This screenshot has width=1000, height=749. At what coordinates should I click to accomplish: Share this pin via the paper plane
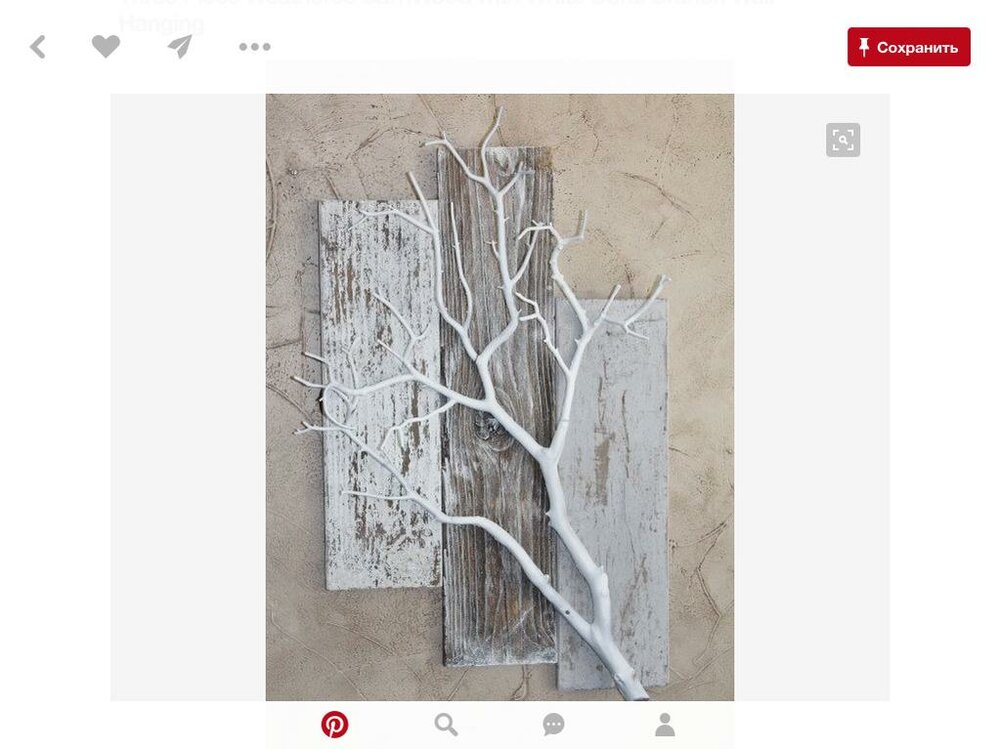click(180, 46)
